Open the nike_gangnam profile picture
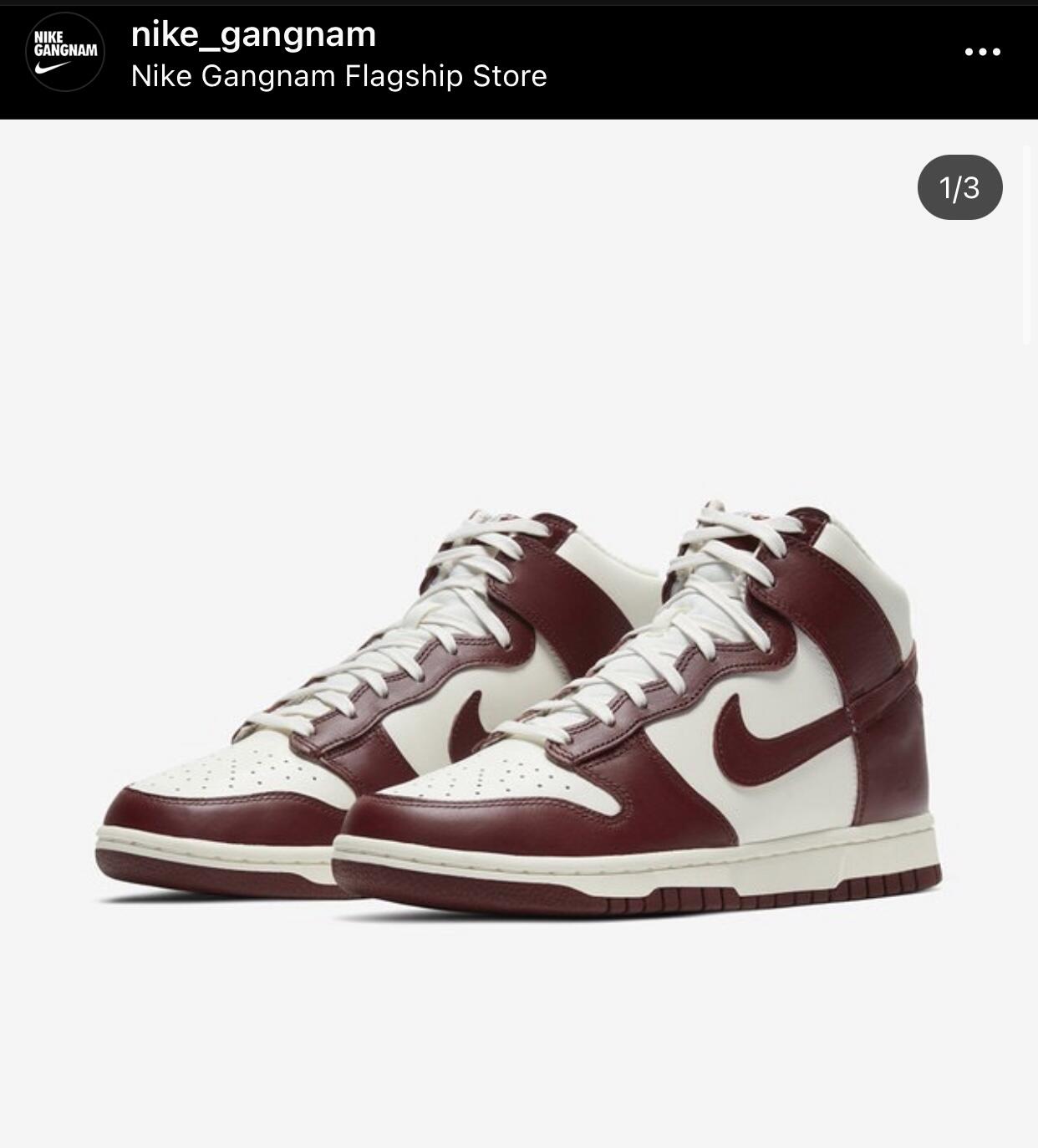 click(65, 52)
